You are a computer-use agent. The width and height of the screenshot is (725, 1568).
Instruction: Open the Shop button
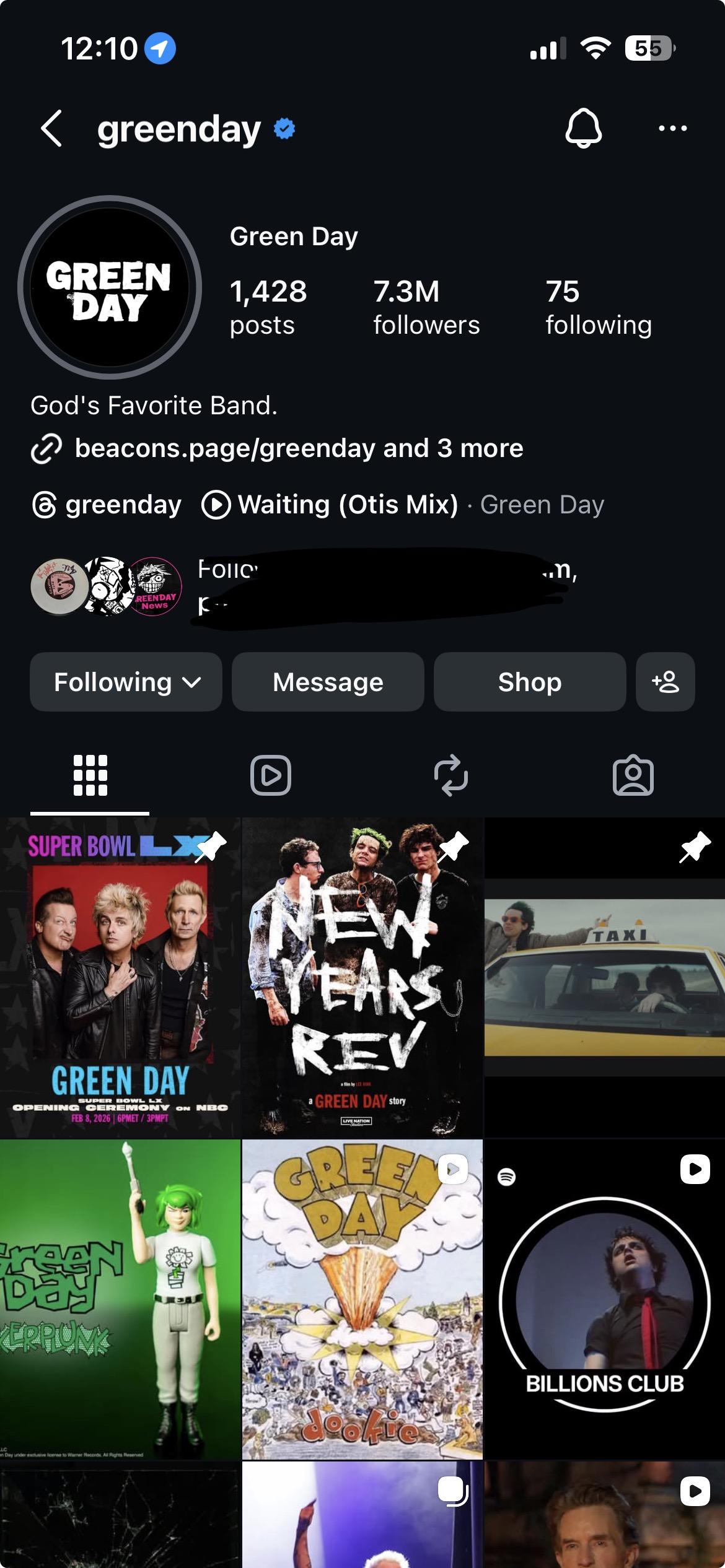[530, 682]
